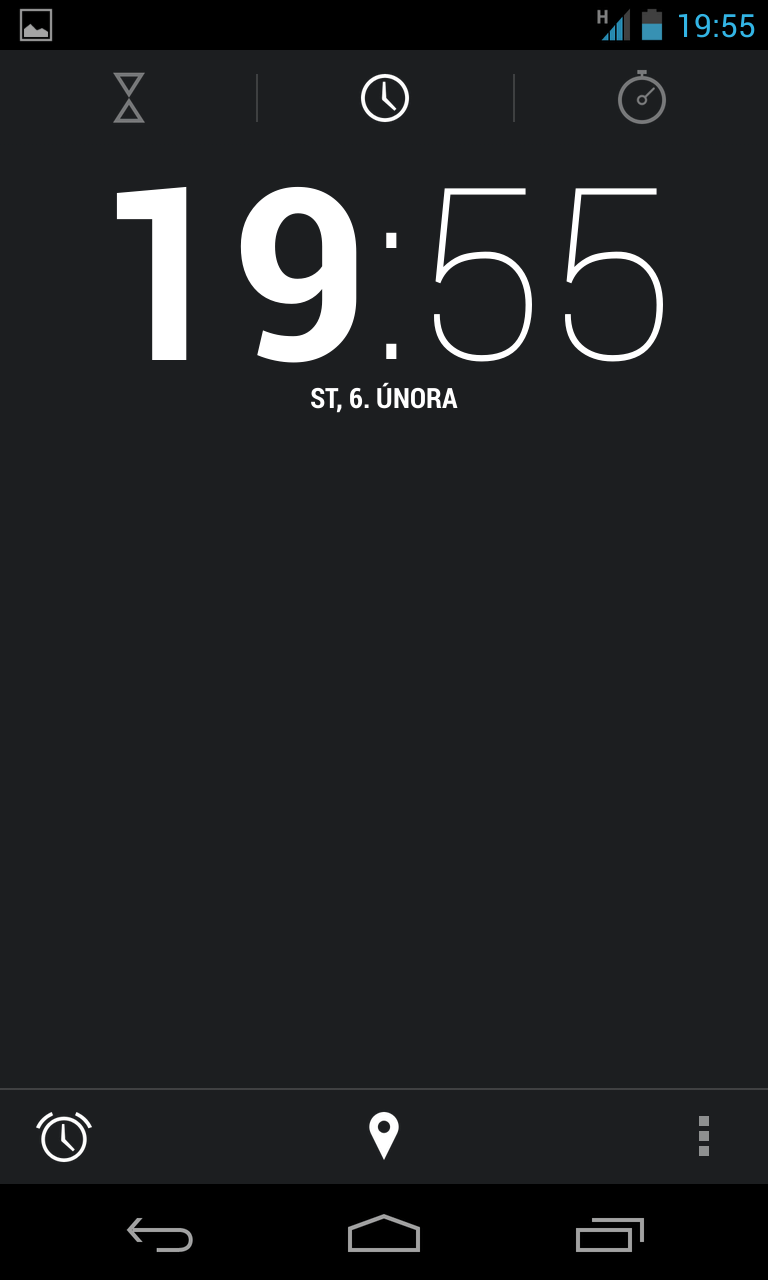The width and height of the screenshot is (768, 1280).
Task: Open the alarms list
Action: (64, 1137)
